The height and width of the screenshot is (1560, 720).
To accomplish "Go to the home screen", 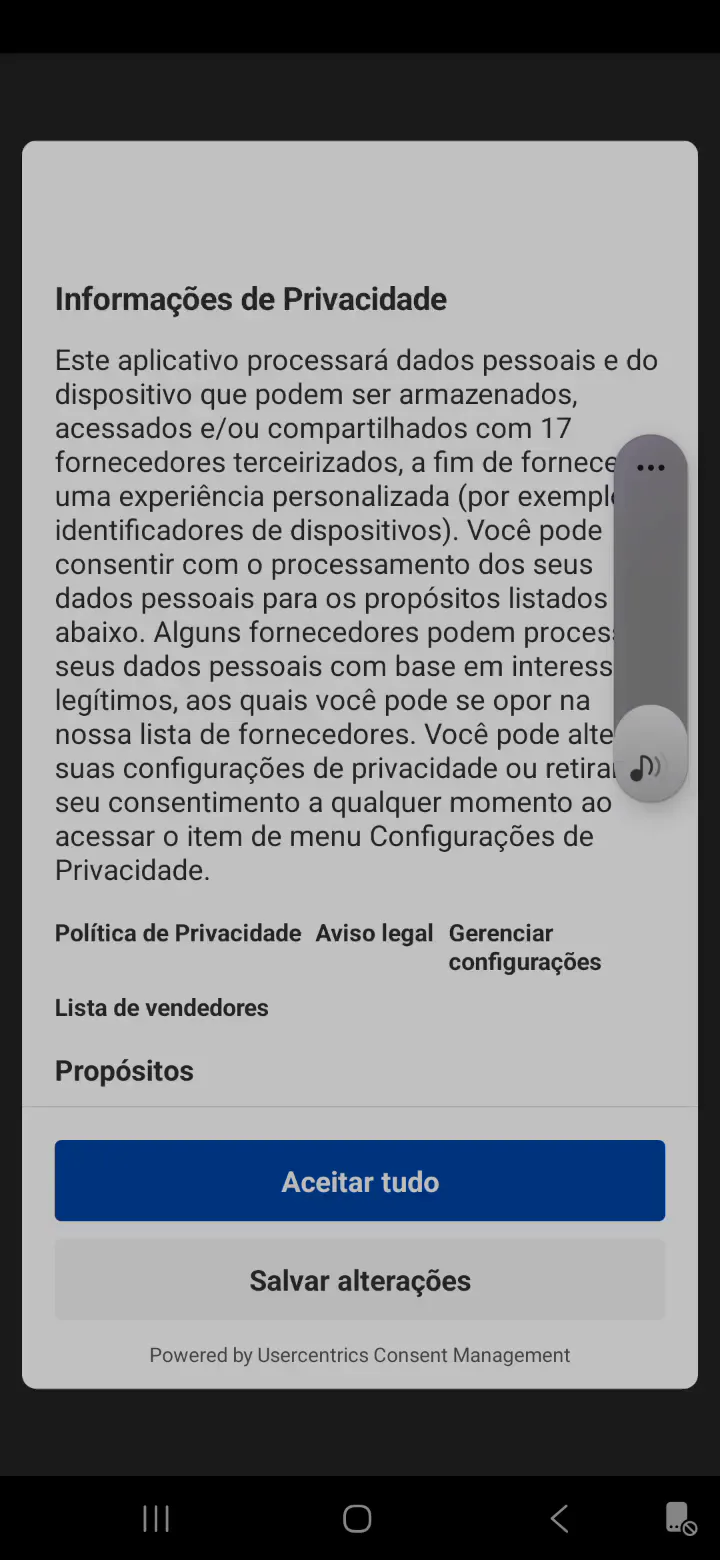I will tap(357, 1519).
